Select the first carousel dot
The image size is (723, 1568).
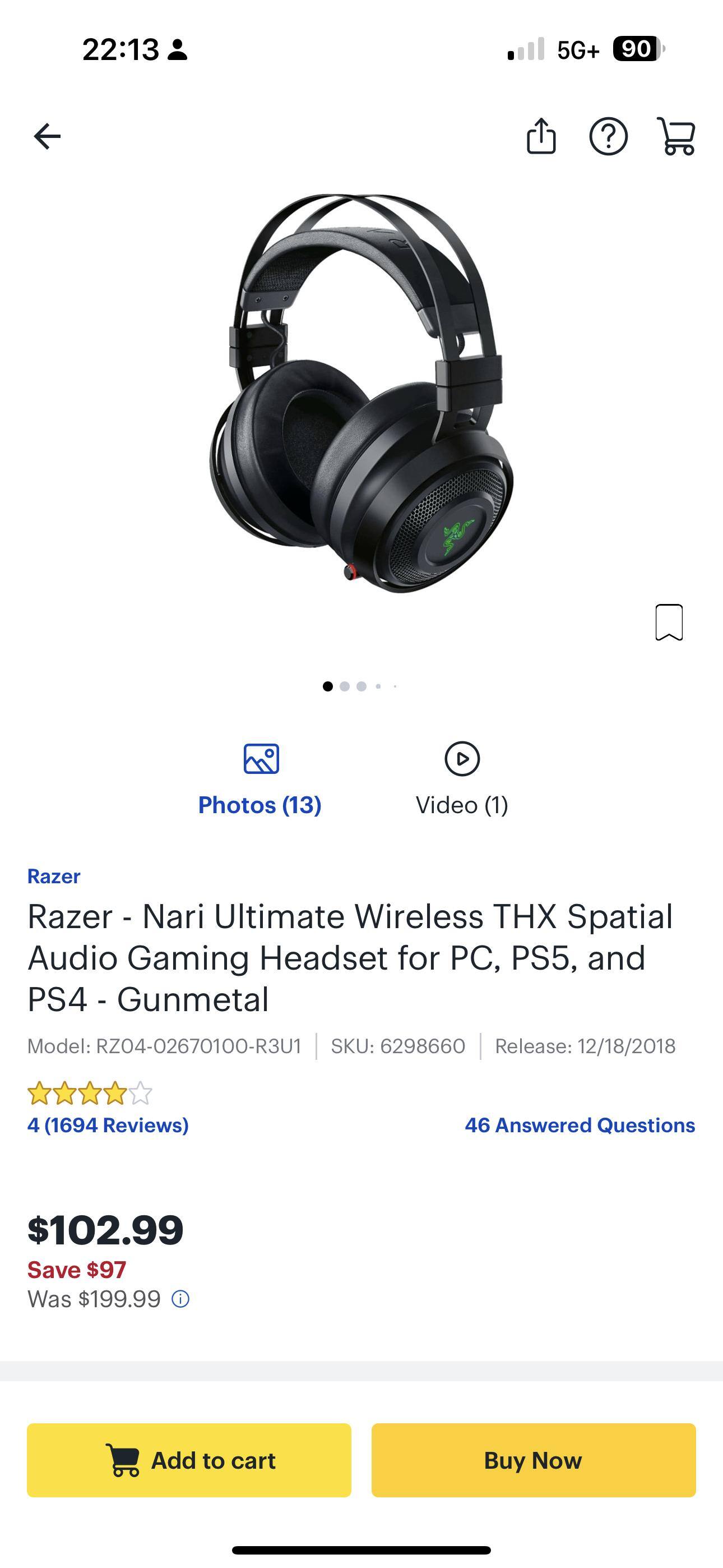pos(328,685)
